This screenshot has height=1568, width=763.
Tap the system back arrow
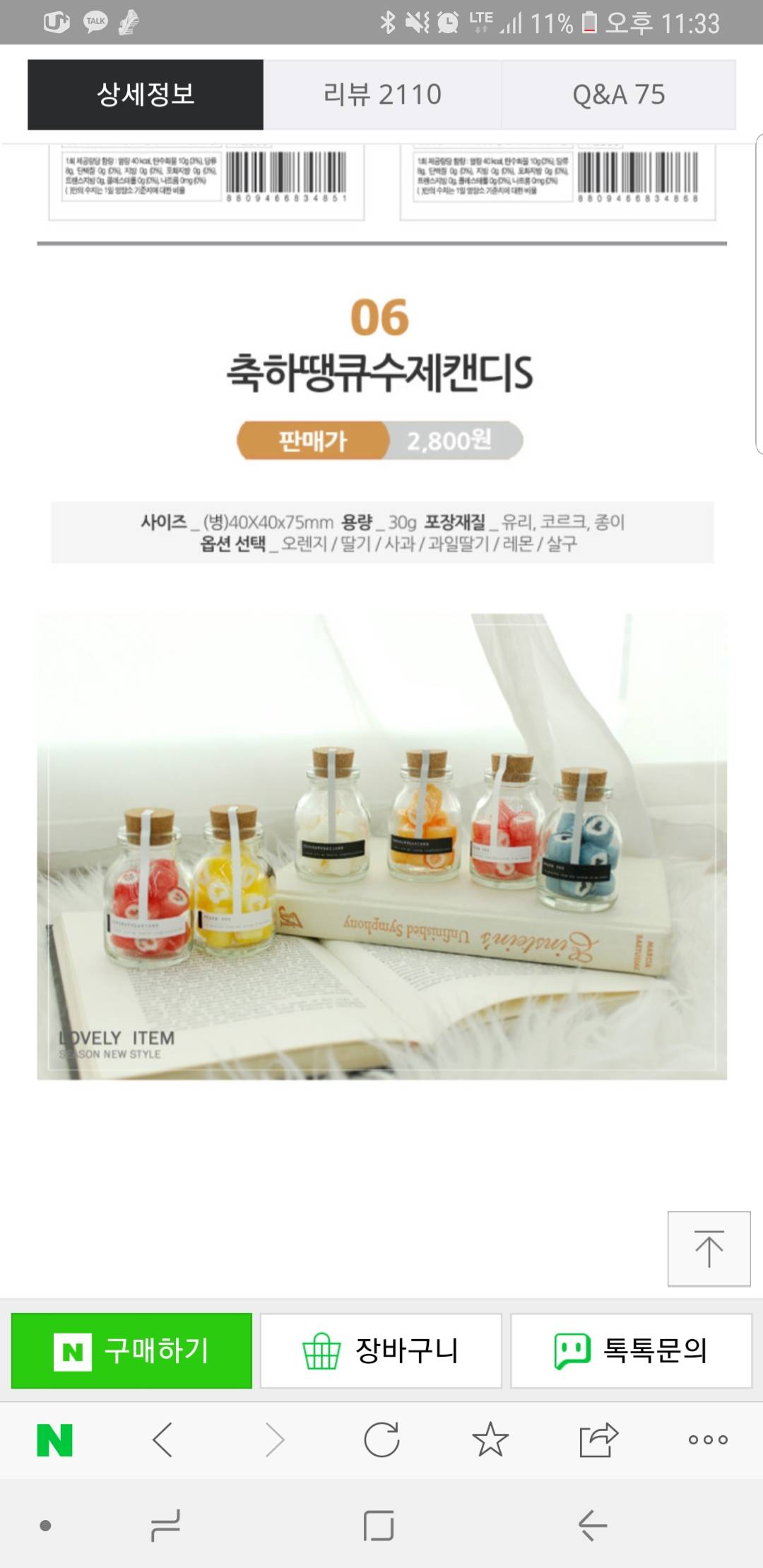(x=592, y=1526)
